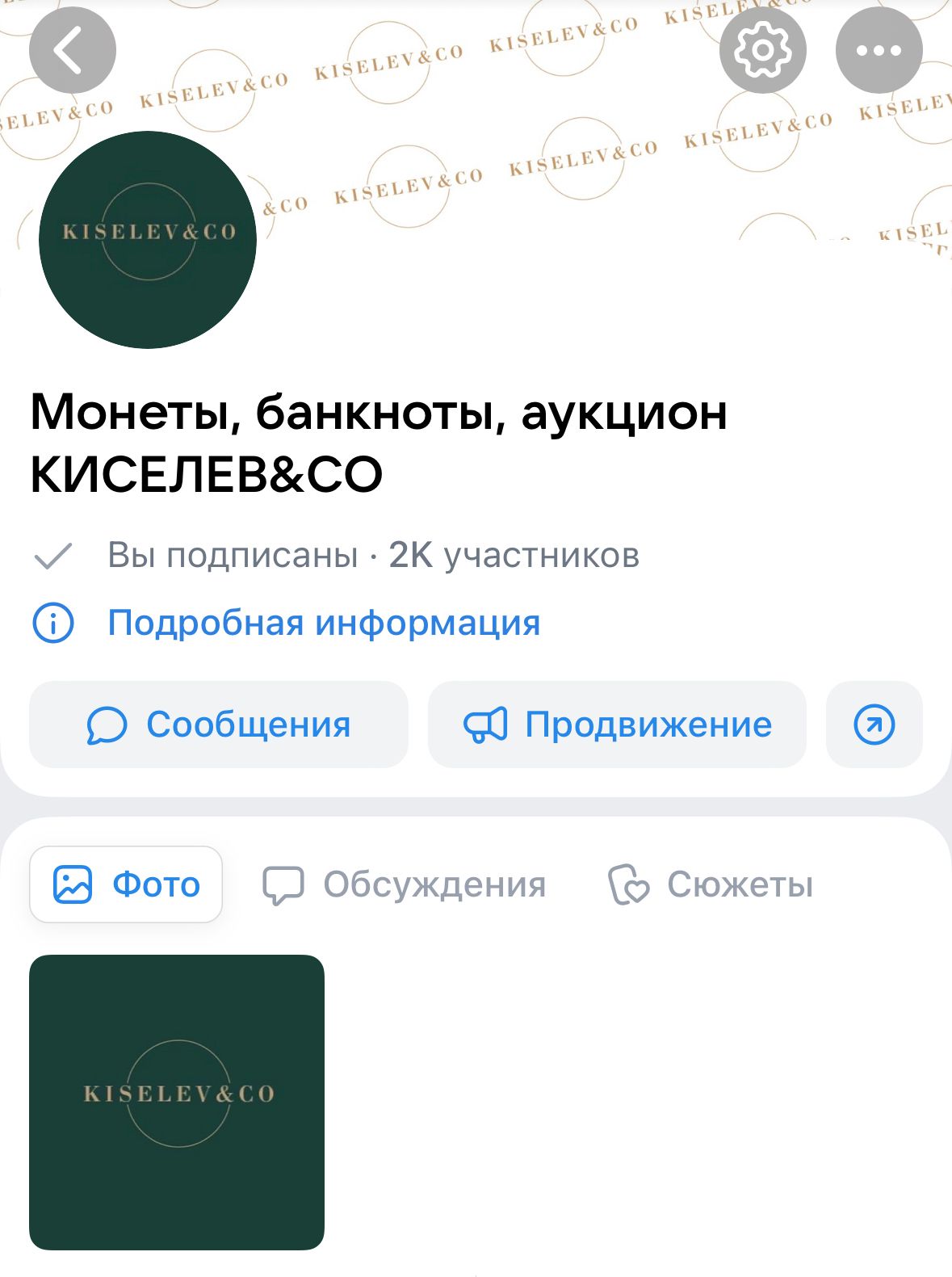Switch to the Обсуждения tab

tap(405, 884)
